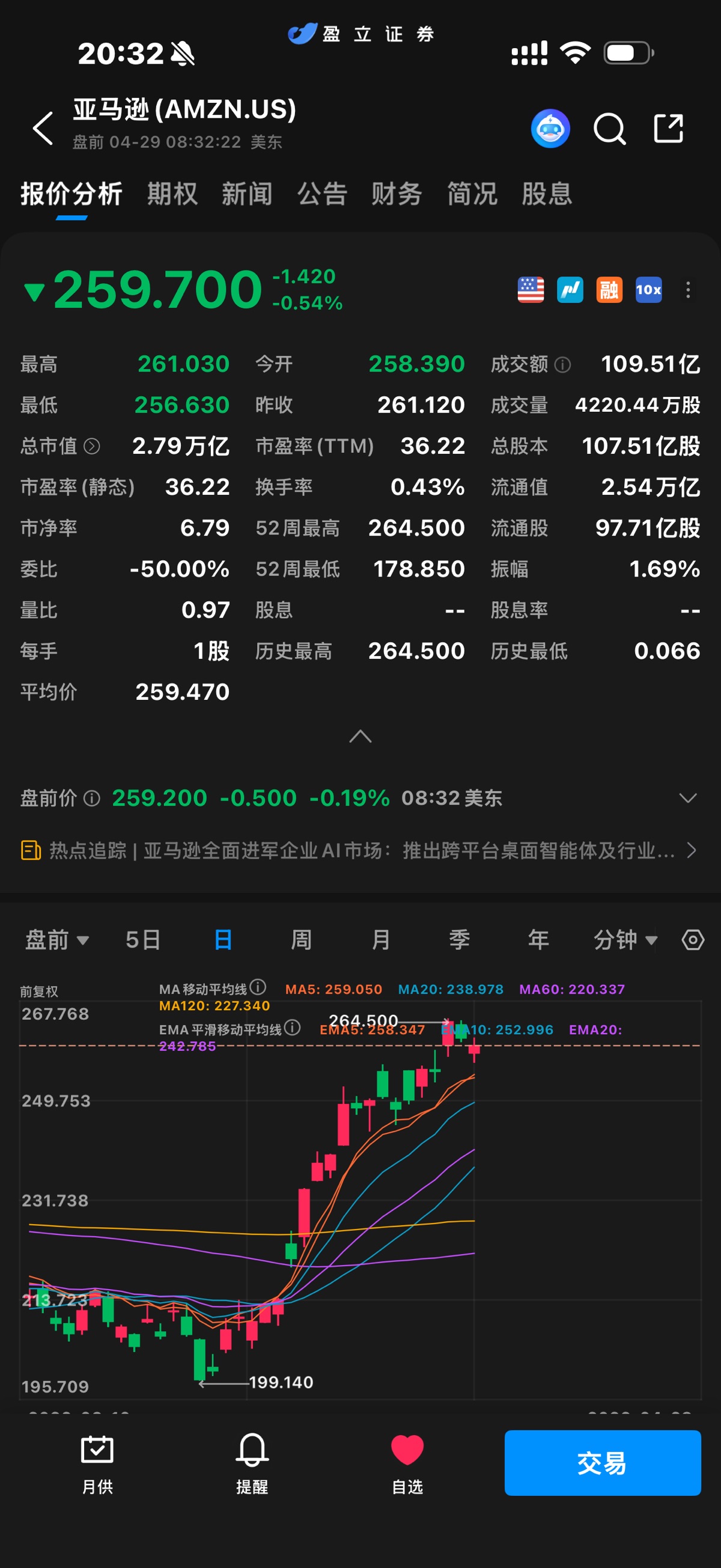Open the 分钟 interval dropdown
The height and width of the screenshot is (1568, 721).
pos(625,940)
